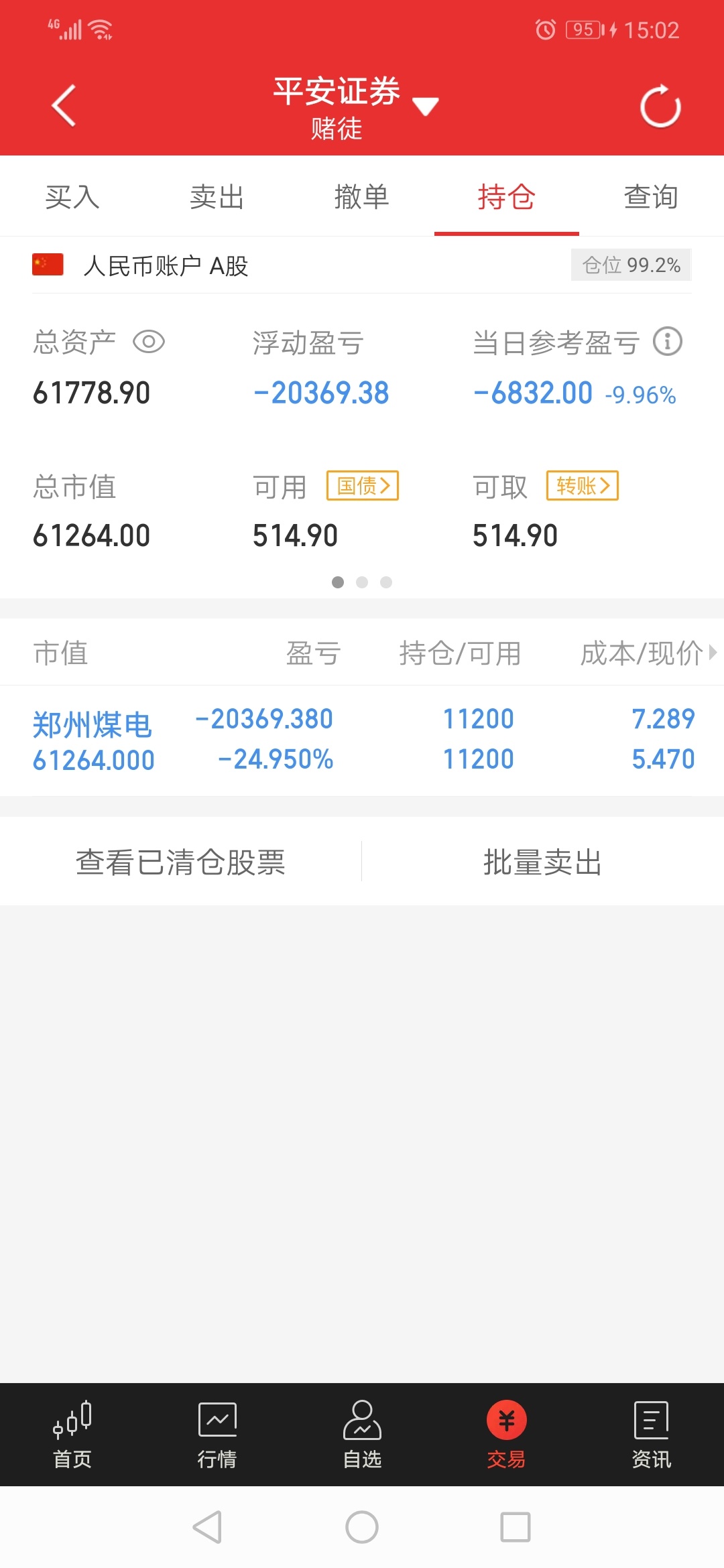Select the 持仓 tab

tap(506, 197)
